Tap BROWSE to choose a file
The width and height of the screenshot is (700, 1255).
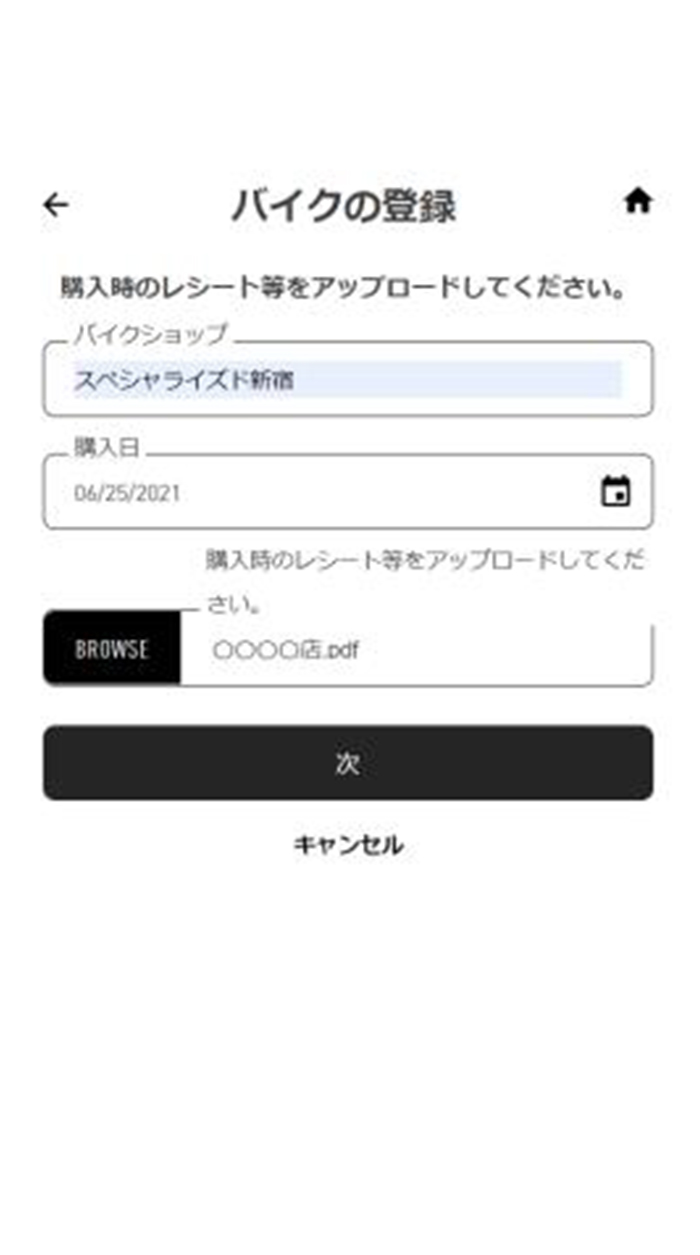112,649
